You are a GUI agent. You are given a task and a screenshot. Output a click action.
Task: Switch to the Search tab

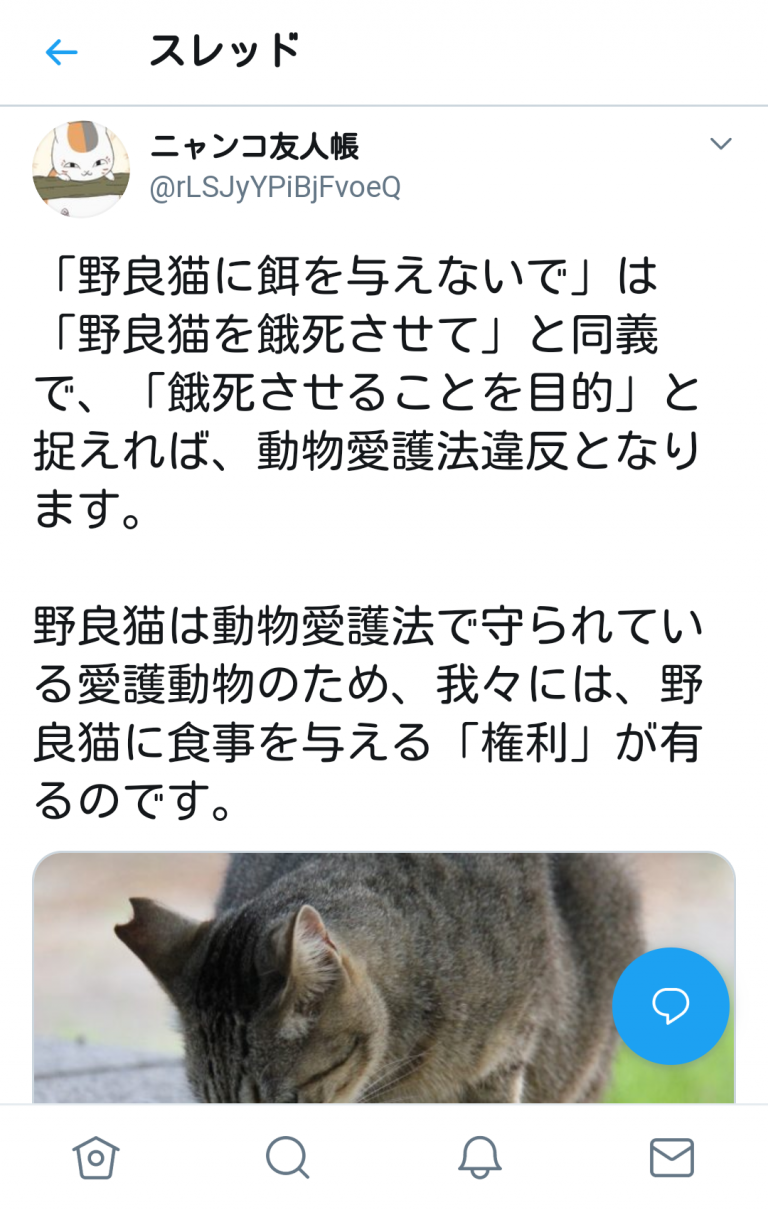288,1158
